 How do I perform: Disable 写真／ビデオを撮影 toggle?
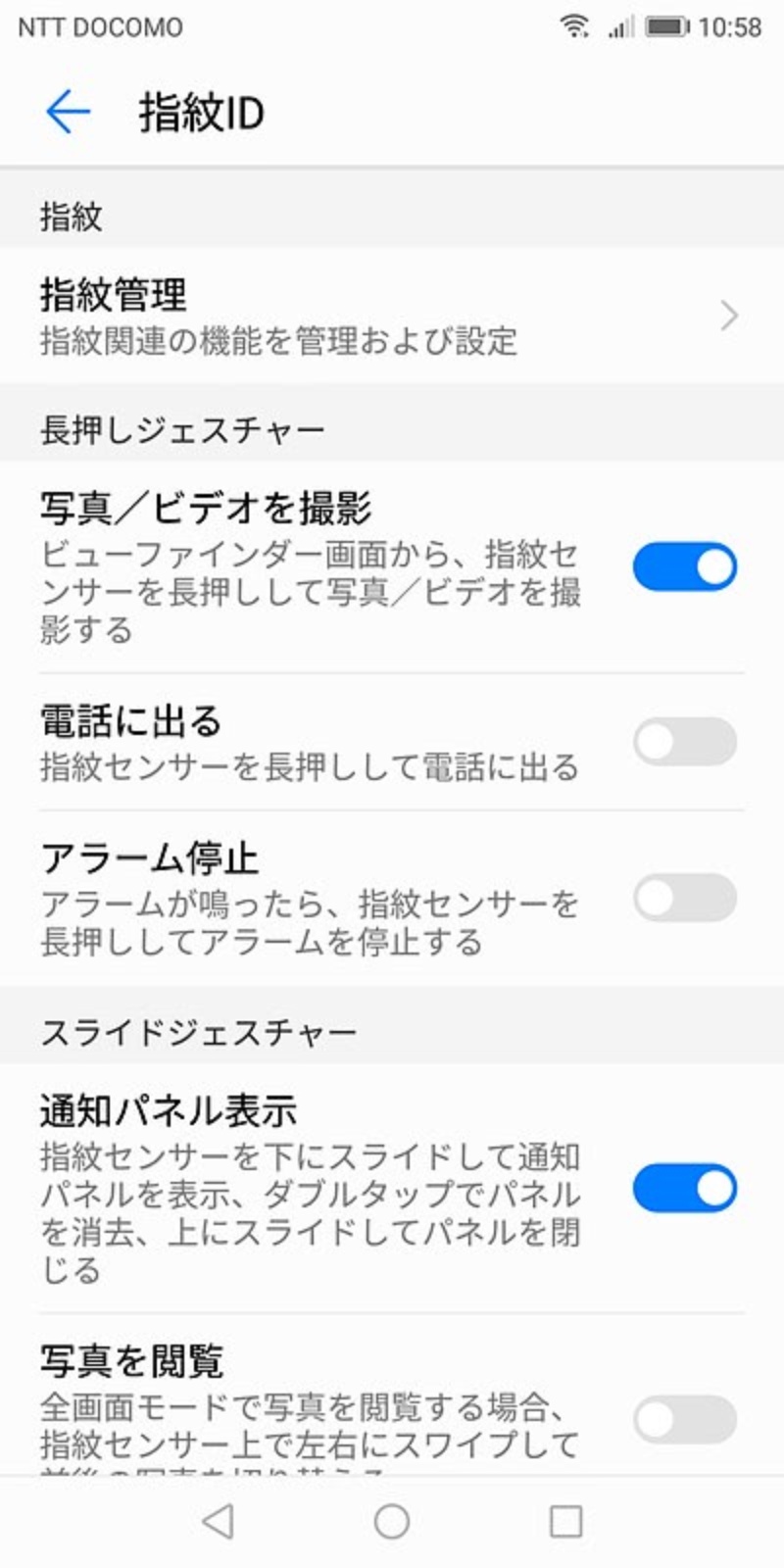(685, 565)
